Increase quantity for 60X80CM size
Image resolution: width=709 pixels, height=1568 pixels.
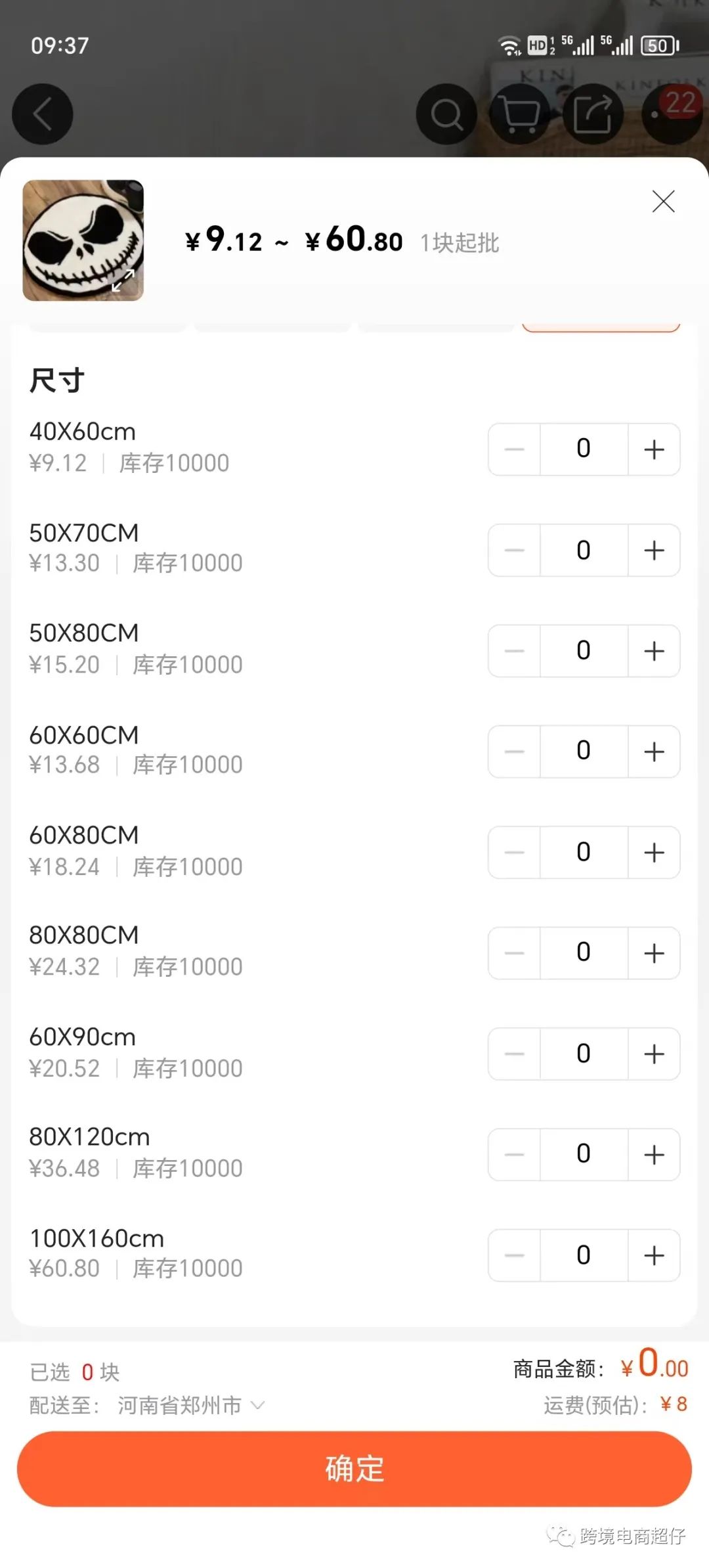pyautogui.click(x=654, y=853)
